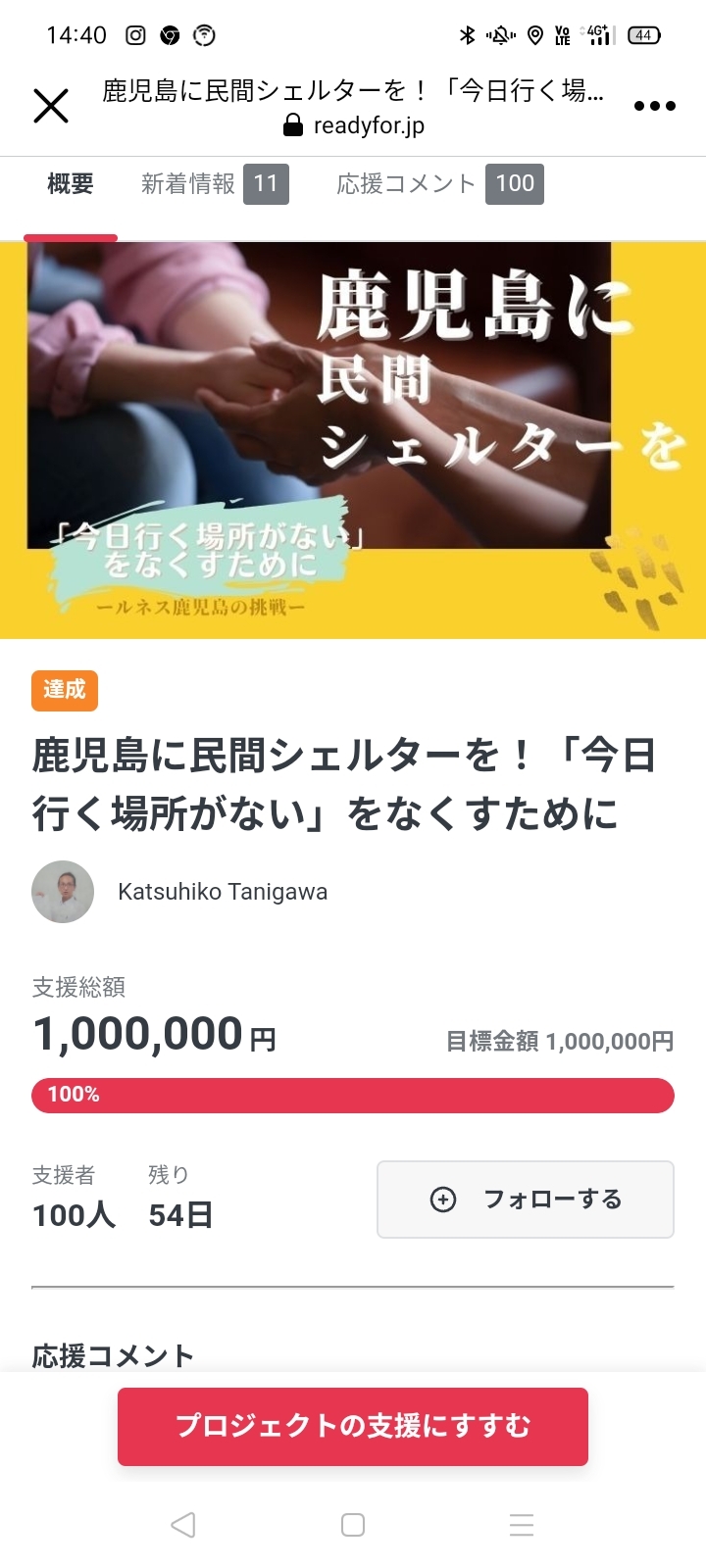
Task: Close the in-app browser tab
Action: [x=51, y=106]
